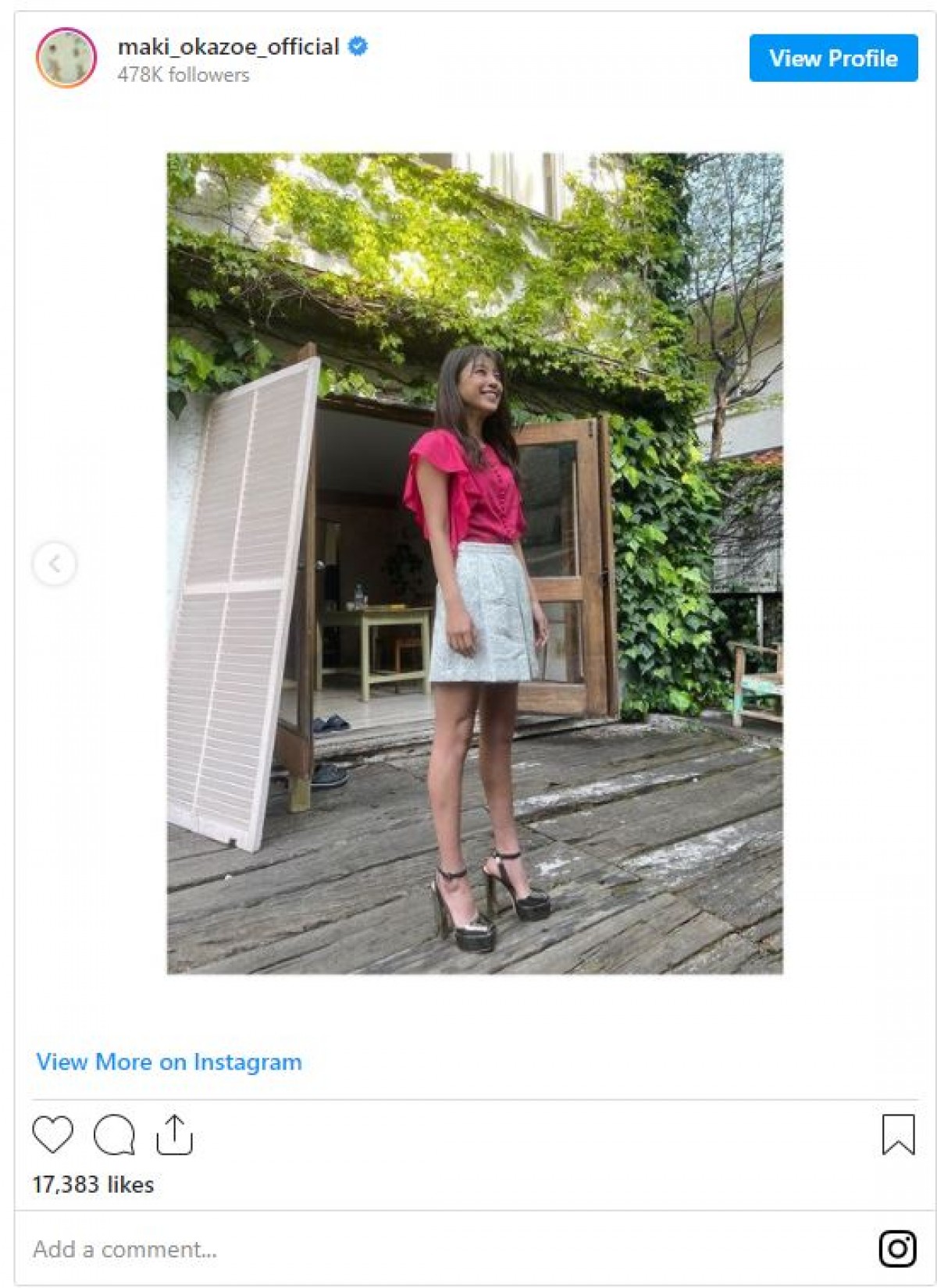Open the comment bubble icon
Viewport: 937px width, 1288px height.
(x=114, y=1134)
